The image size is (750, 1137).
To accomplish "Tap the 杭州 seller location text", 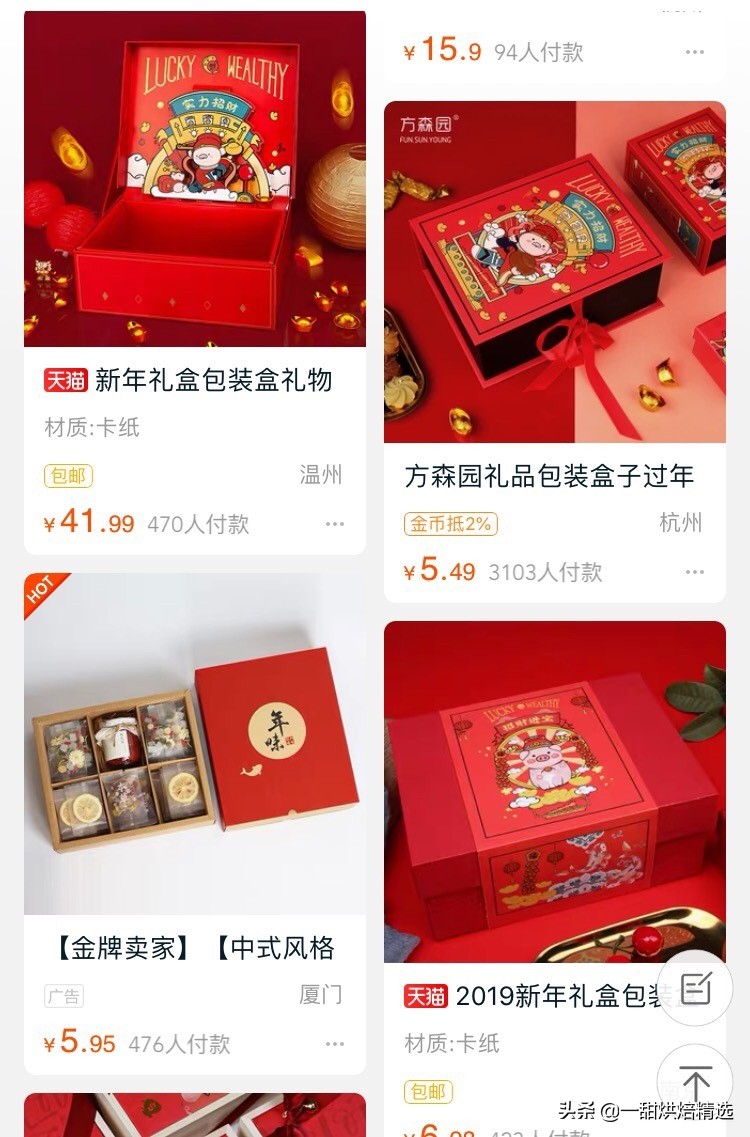I will 682,523.
